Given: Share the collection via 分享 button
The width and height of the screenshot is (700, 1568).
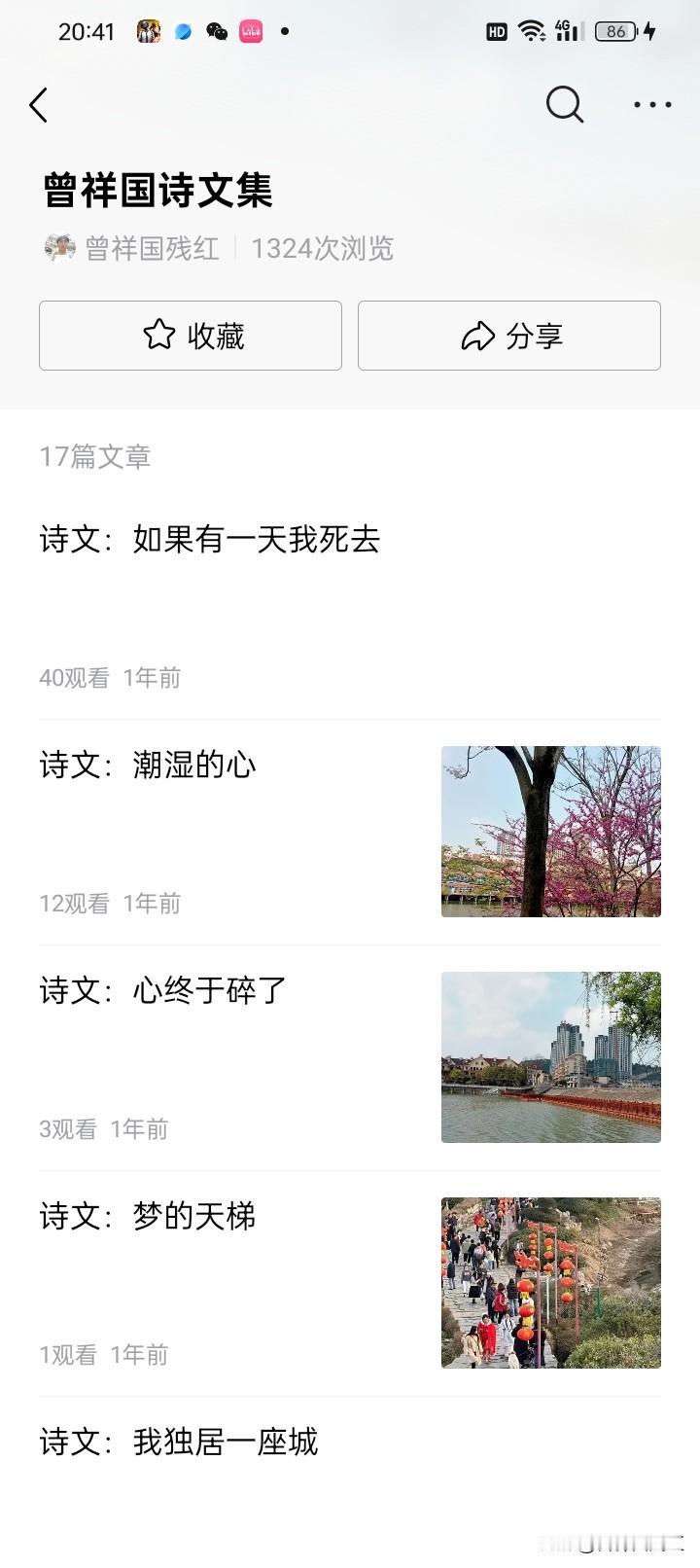Looking at the screenshot, I should (509, 336).
